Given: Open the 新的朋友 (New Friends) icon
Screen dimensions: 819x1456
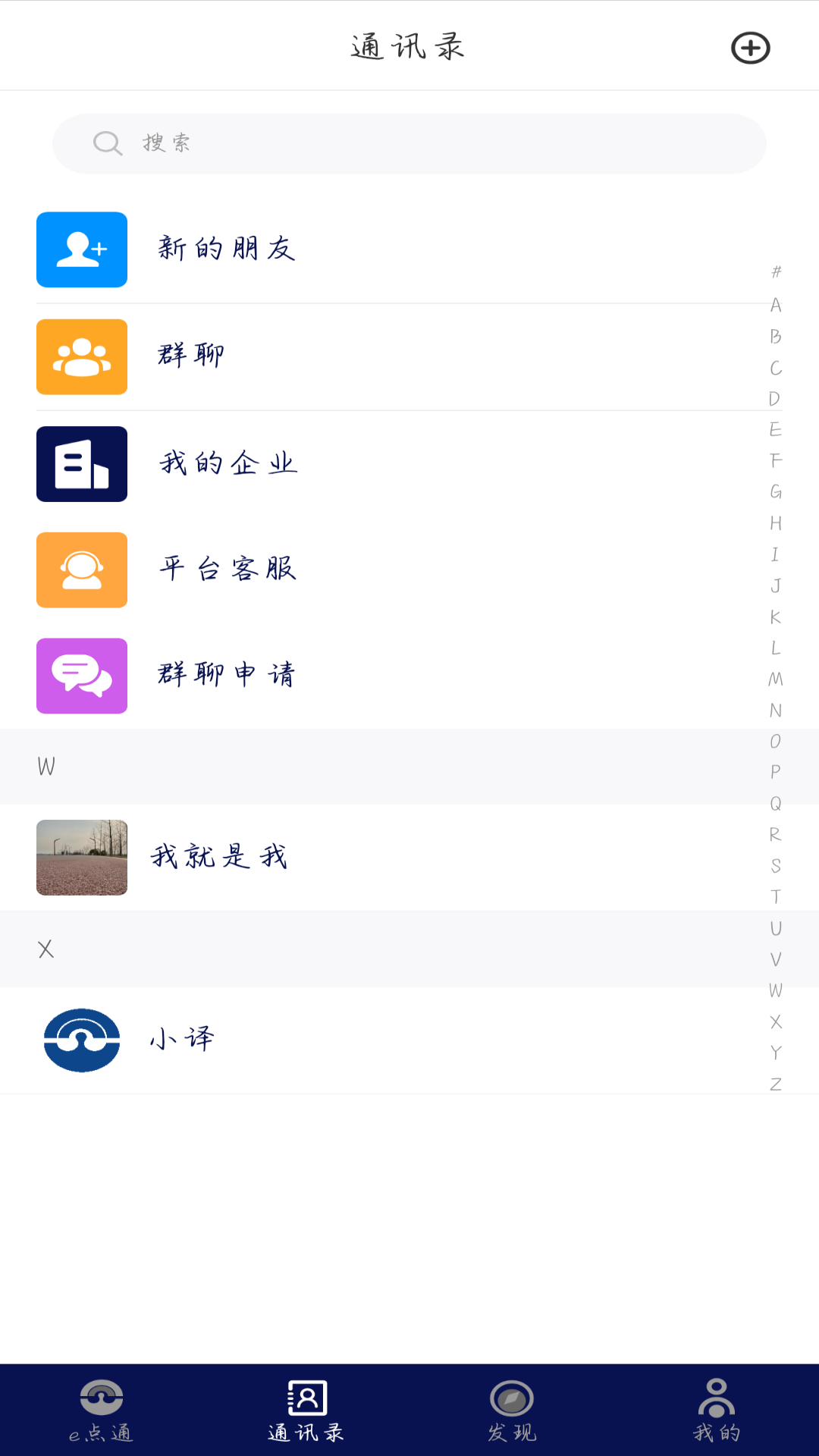Looking at the screenshot, I should pos(81,250).
